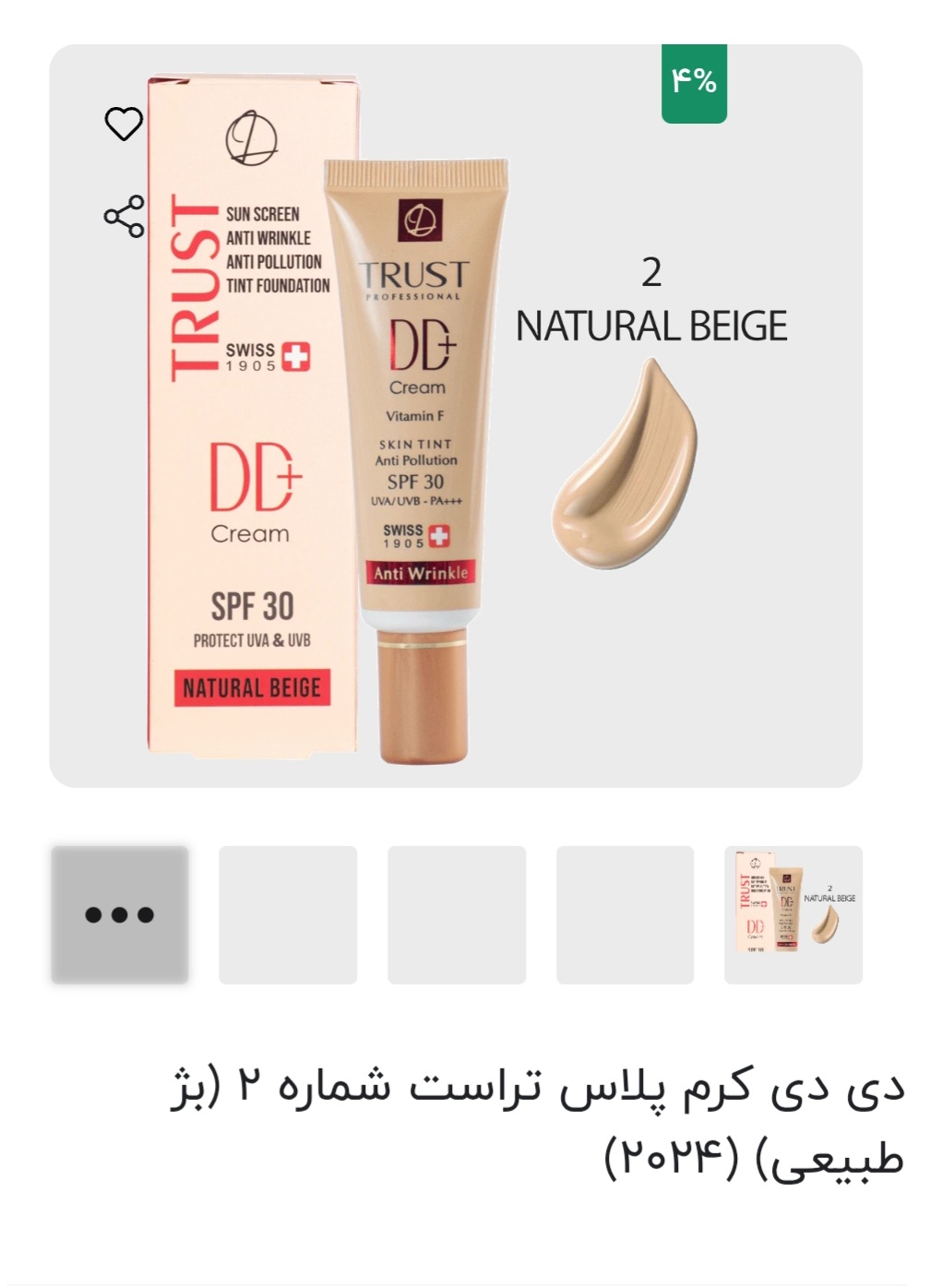Select the Natural Beige product thumbnail

[x=793, y=914]
